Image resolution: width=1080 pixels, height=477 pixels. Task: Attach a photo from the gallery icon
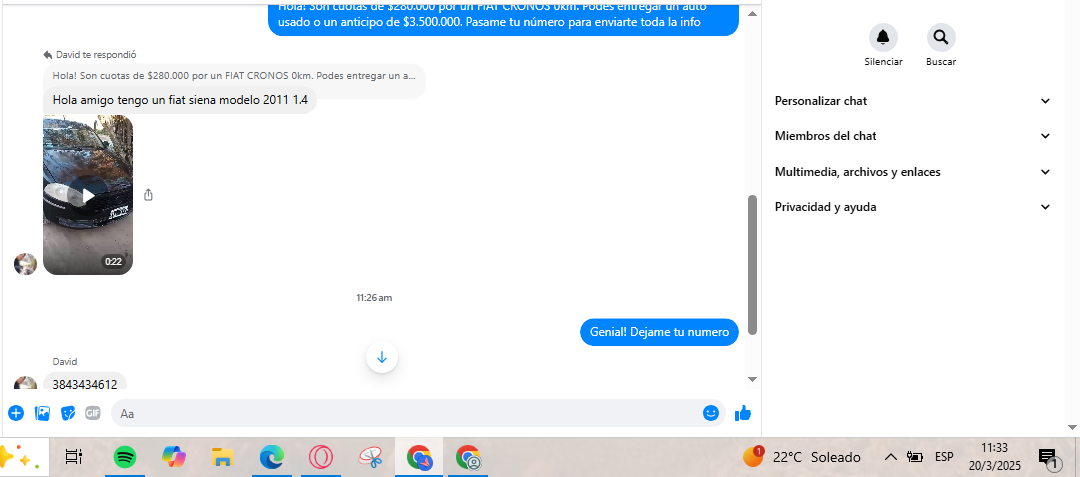(42, 413)
